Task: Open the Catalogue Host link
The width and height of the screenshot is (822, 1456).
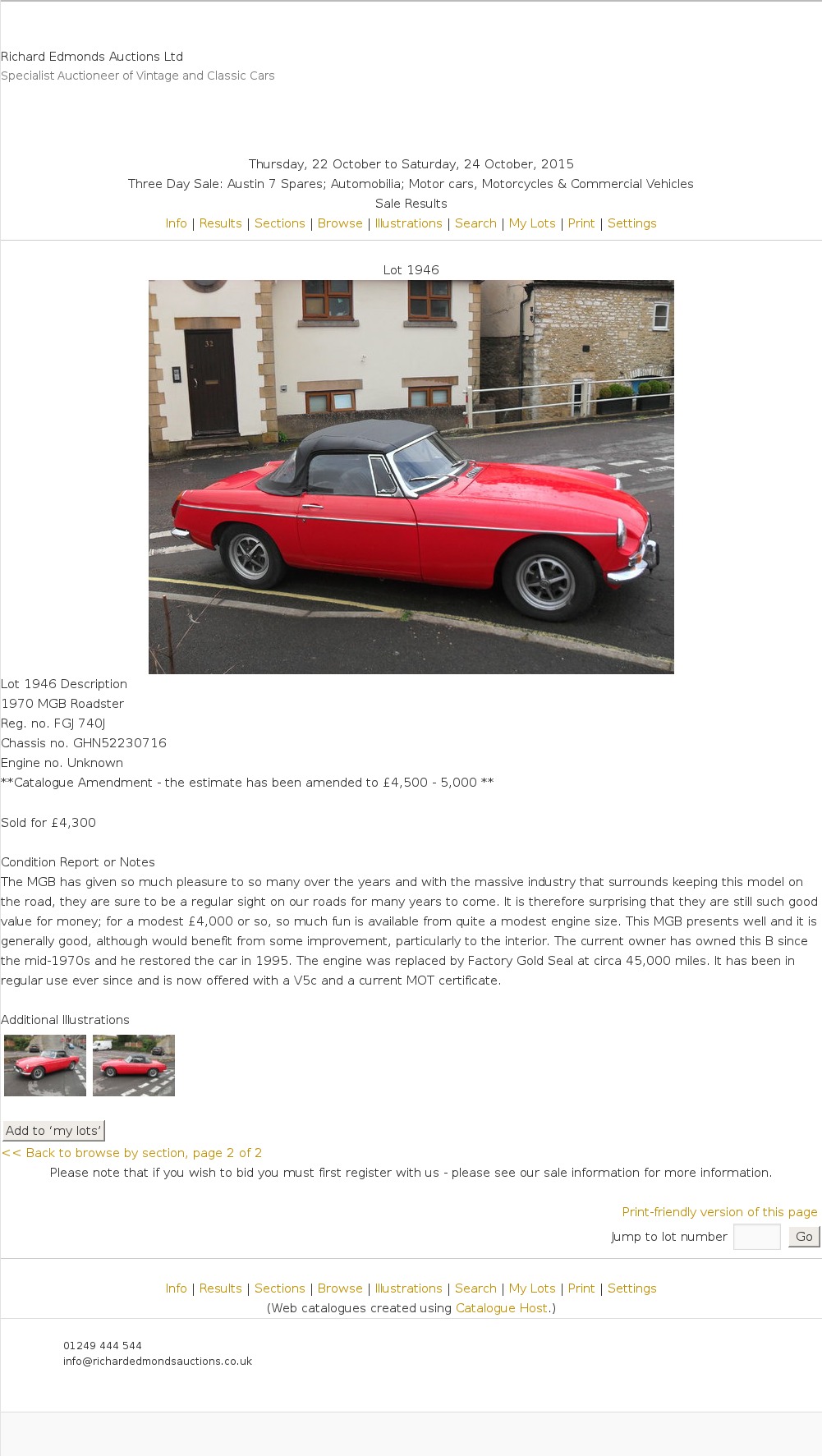Action: tap(501, 1308)
